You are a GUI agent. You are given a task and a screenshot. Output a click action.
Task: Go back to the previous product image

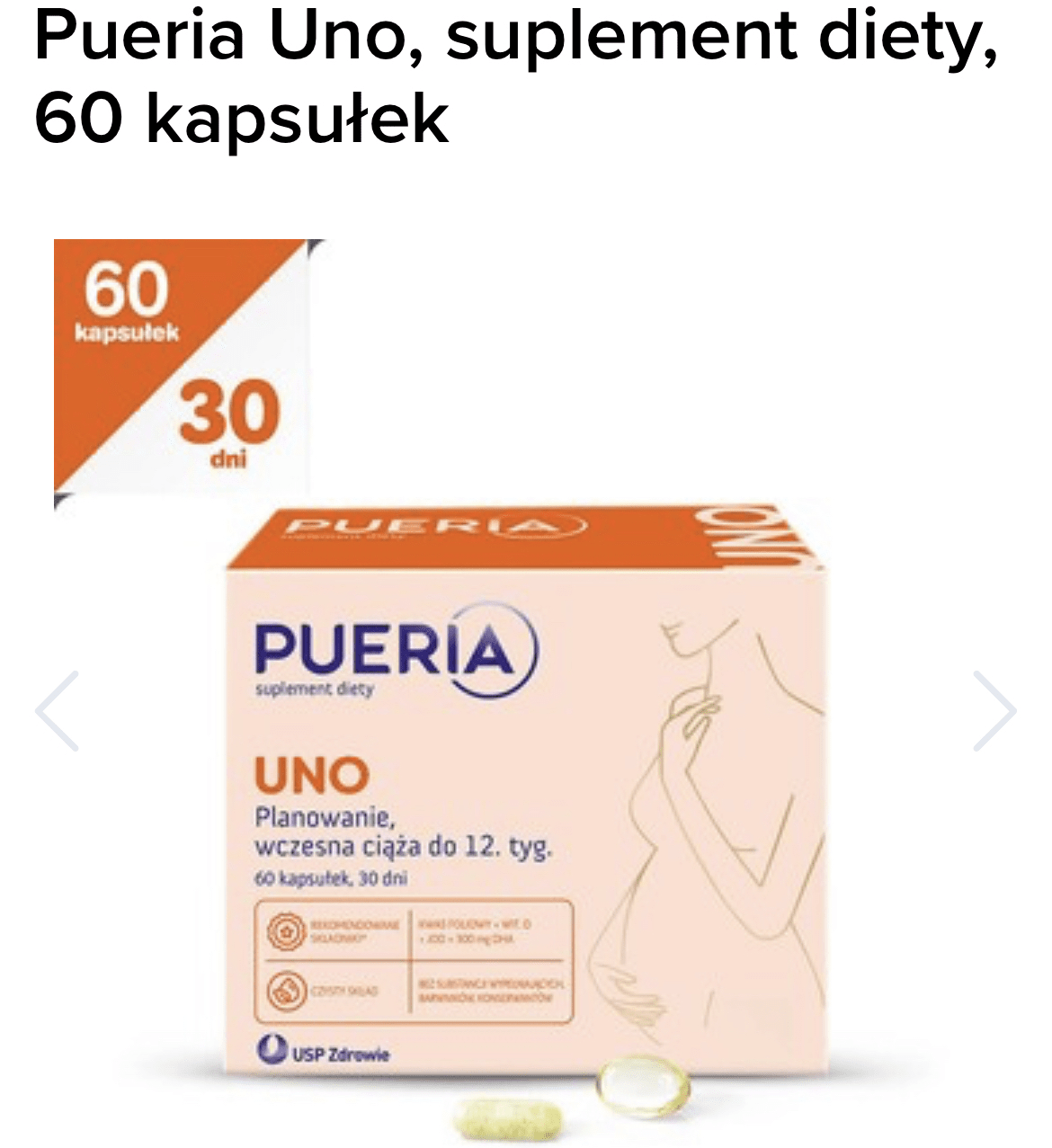(57, 711)
